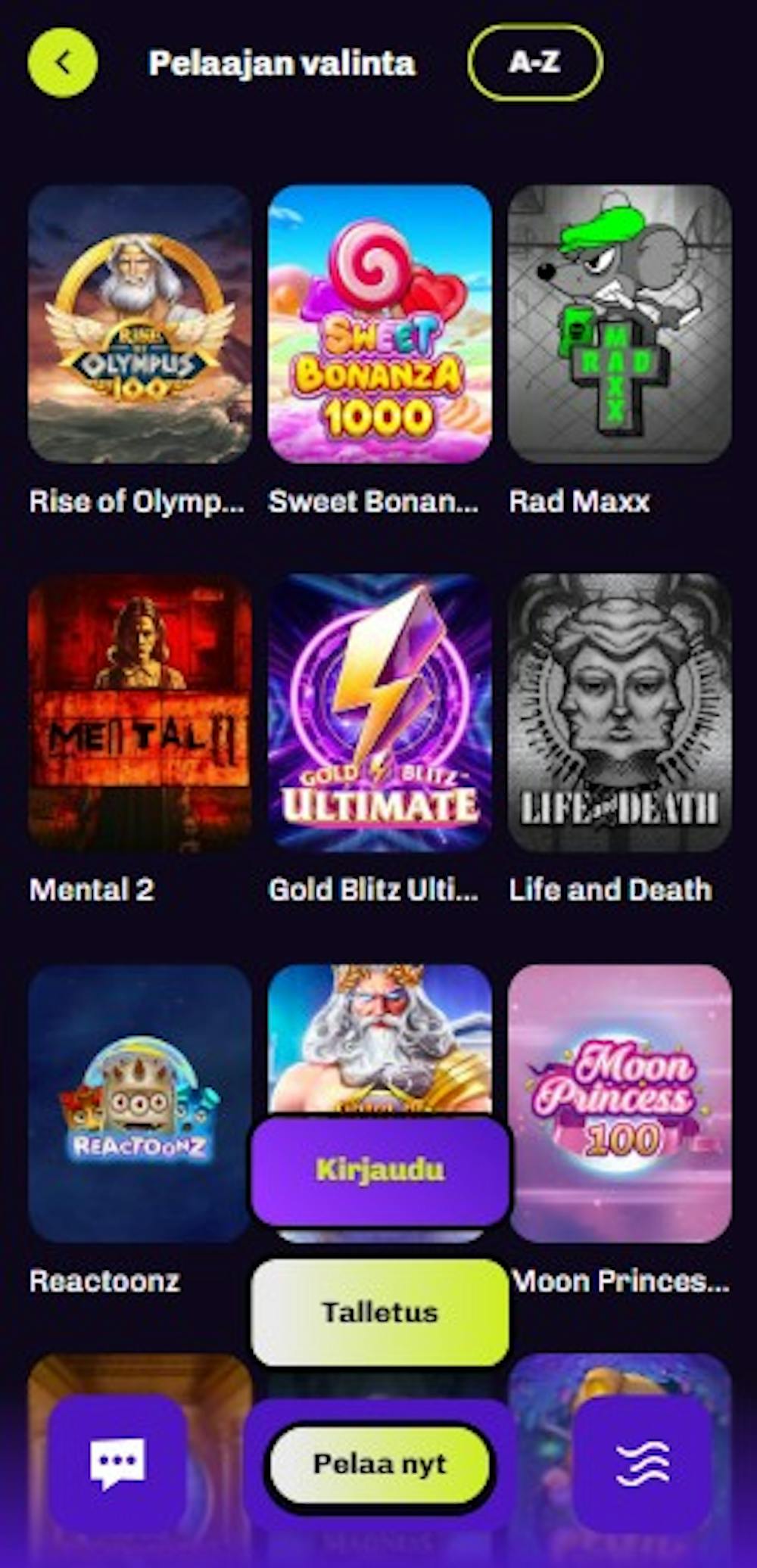Launch the Reactoonz game
This screenshot has width=757, height=1568.
point(139,1102)
